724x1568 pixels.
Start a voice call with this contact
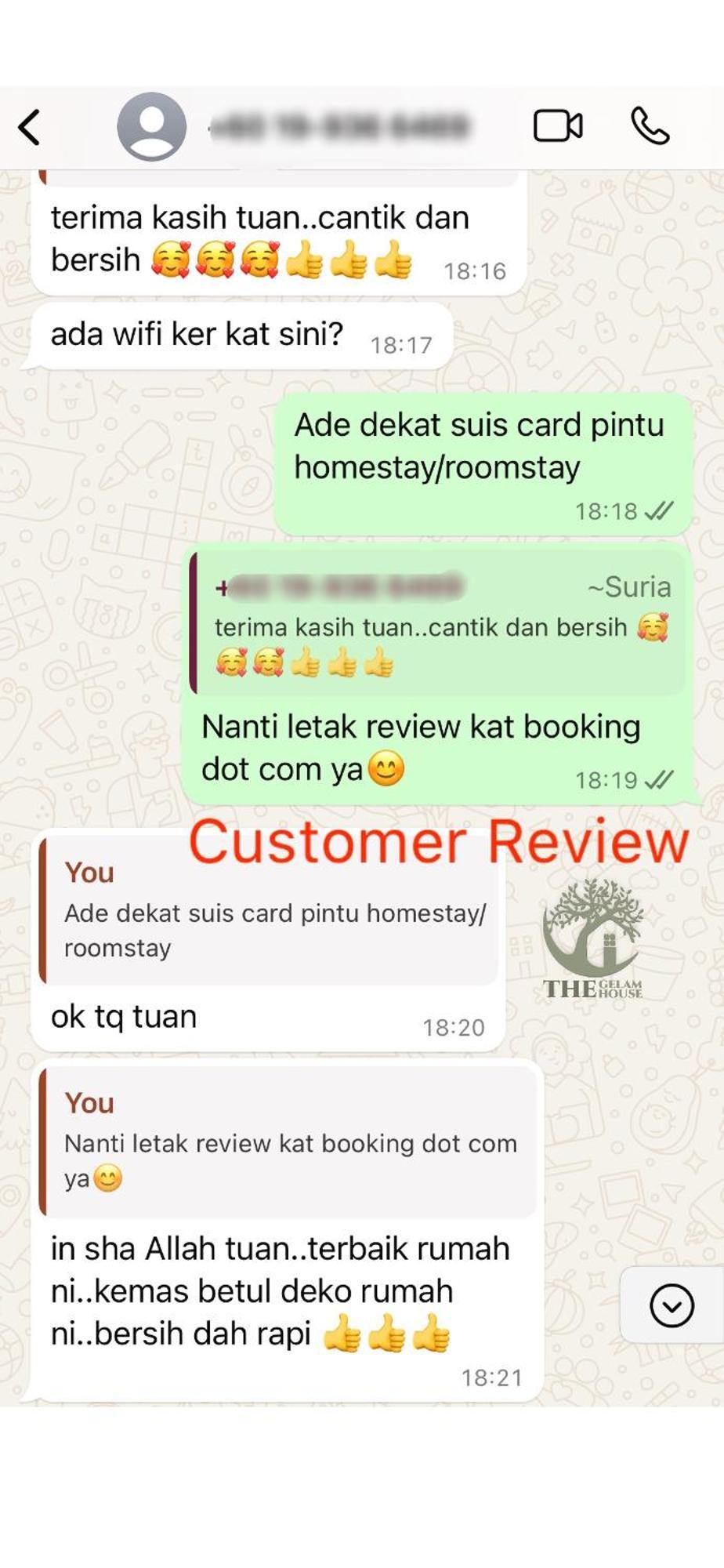point(650,126)
